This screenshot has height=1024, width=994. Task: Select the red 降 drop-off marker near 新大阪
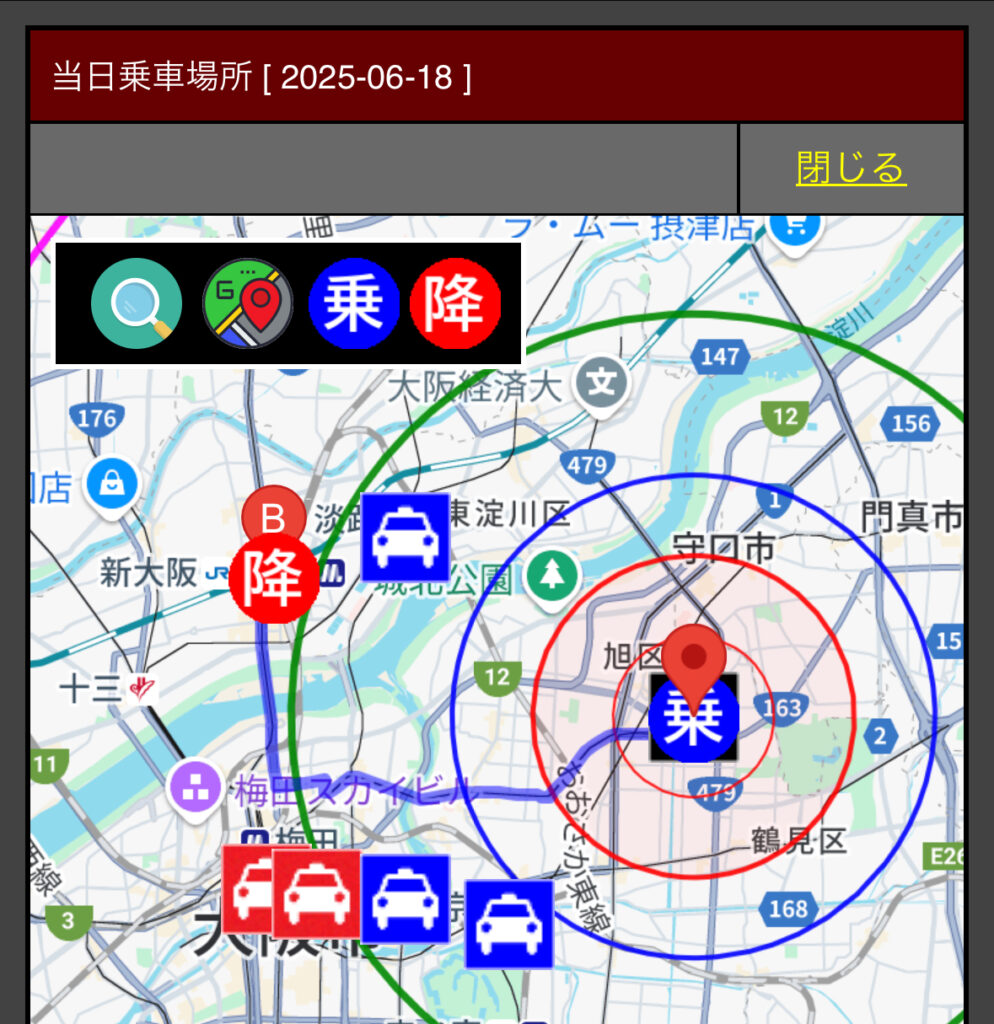[x=274, y=579]
